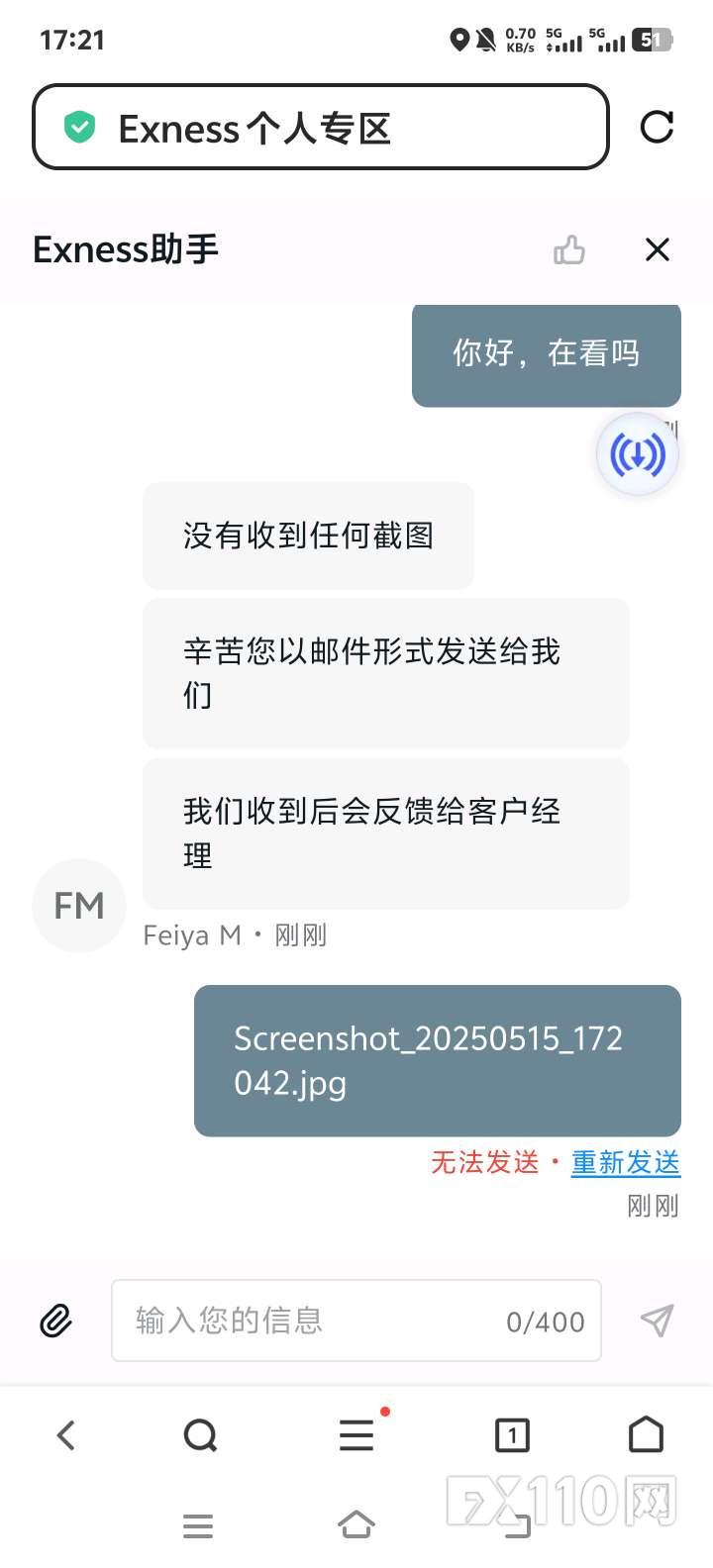Open the browser tabs switcher
713x1568 pixels.
[x=512, y=1435]
